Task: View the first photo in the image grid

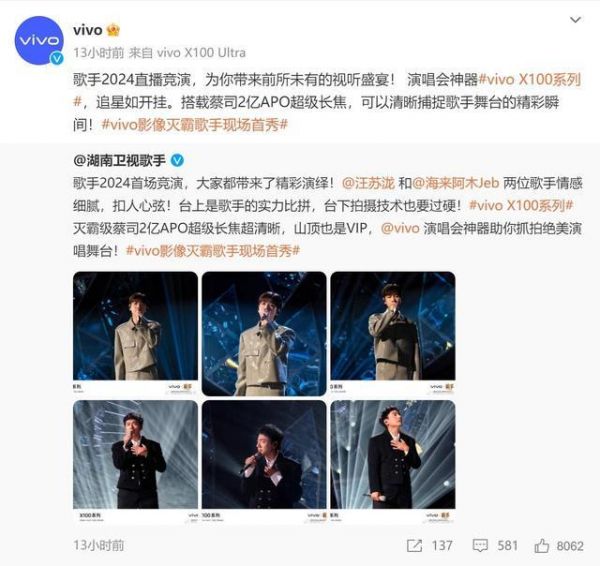Action: (x=135, y=331)
